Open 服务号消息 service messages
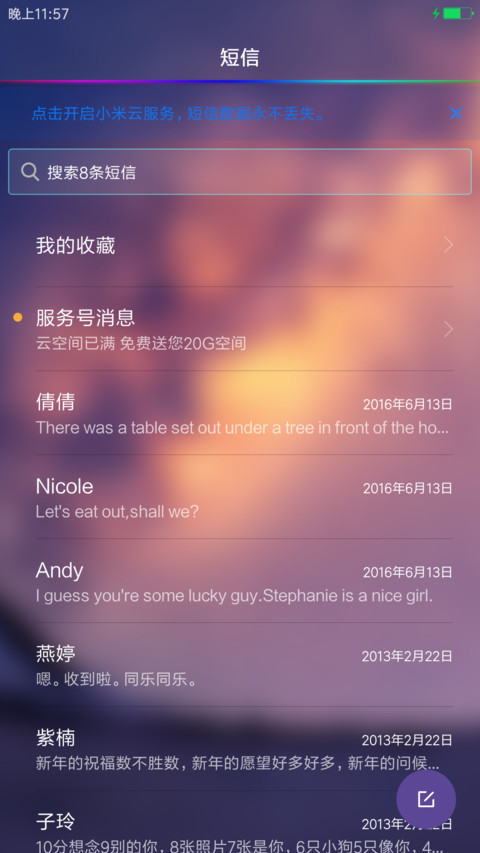 (240, 329)
